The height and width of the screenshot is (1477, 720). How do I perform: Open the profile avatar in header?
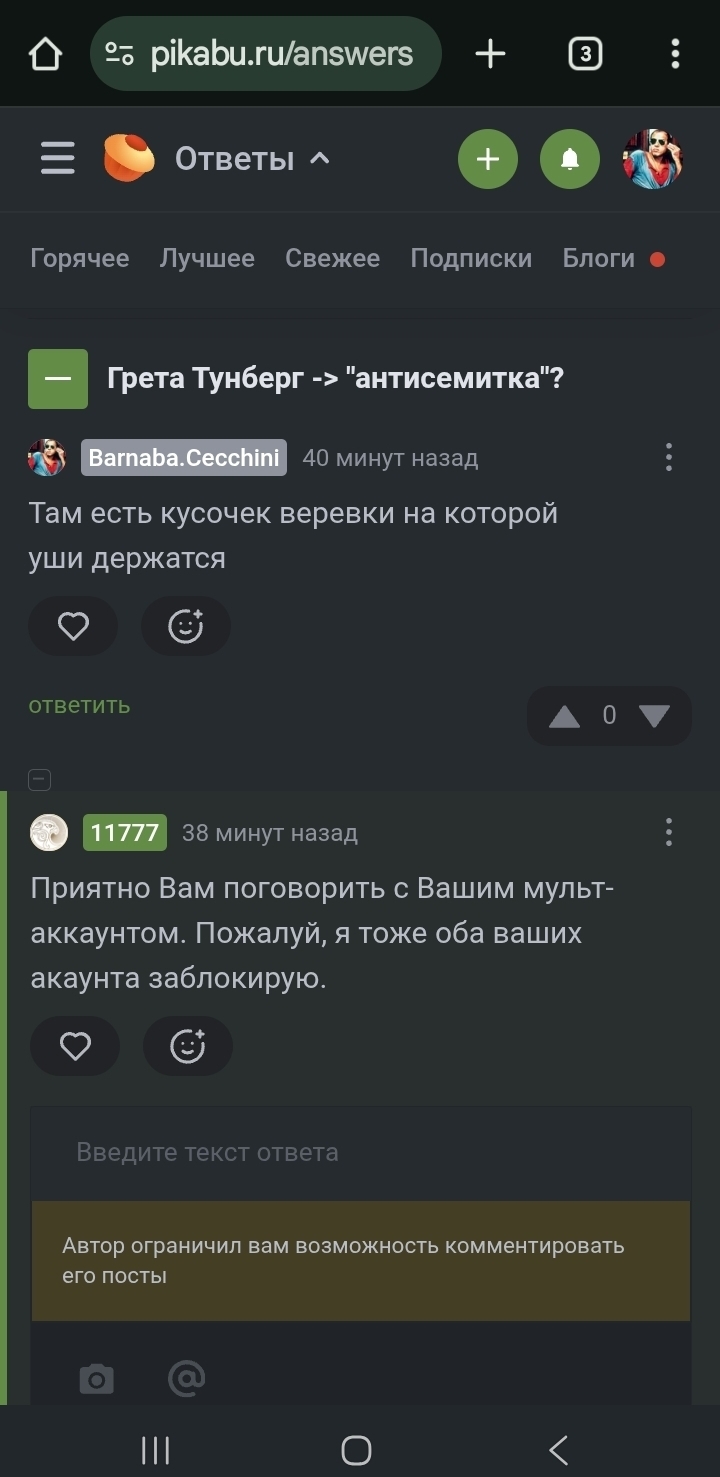pyautogui.click(x=652, y=159)
